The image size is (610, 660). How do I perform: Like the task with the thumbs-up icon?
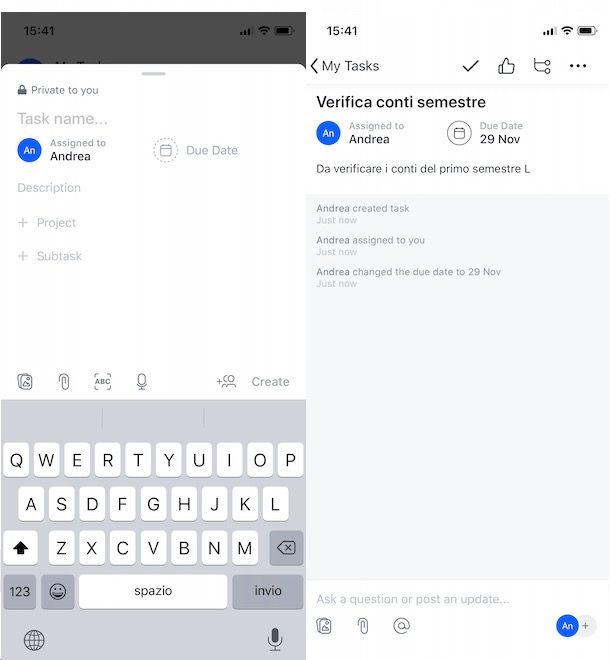(x=506, y=66)
